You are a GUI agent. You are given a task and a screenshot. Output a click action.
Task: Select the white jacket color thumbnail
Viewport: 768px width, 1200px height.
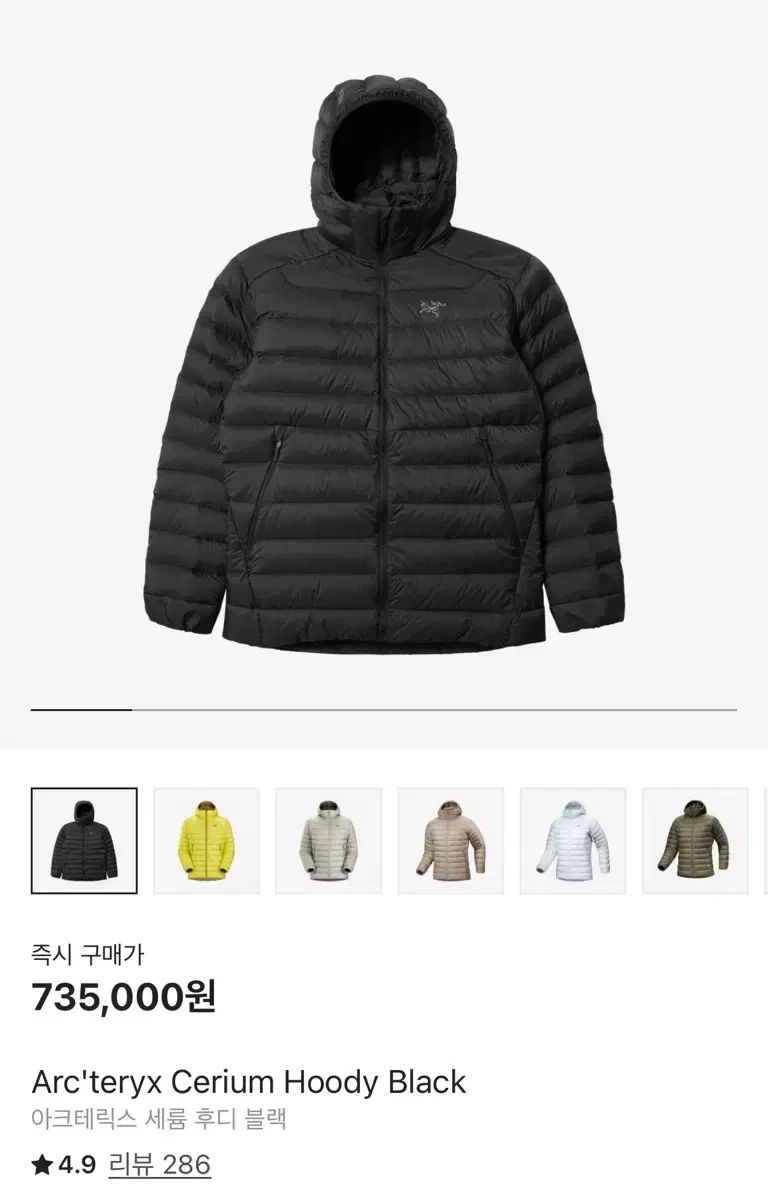coord(573,840)
